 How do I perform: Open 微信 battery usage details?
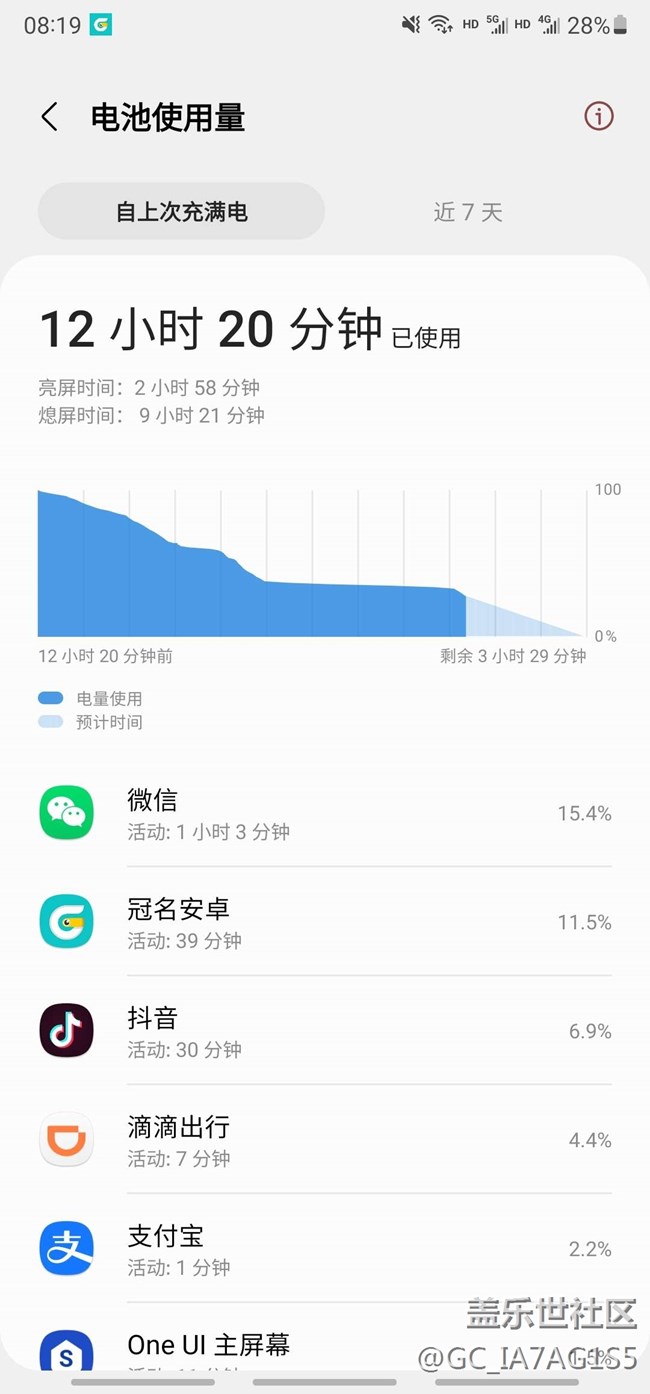click(325, 813)
